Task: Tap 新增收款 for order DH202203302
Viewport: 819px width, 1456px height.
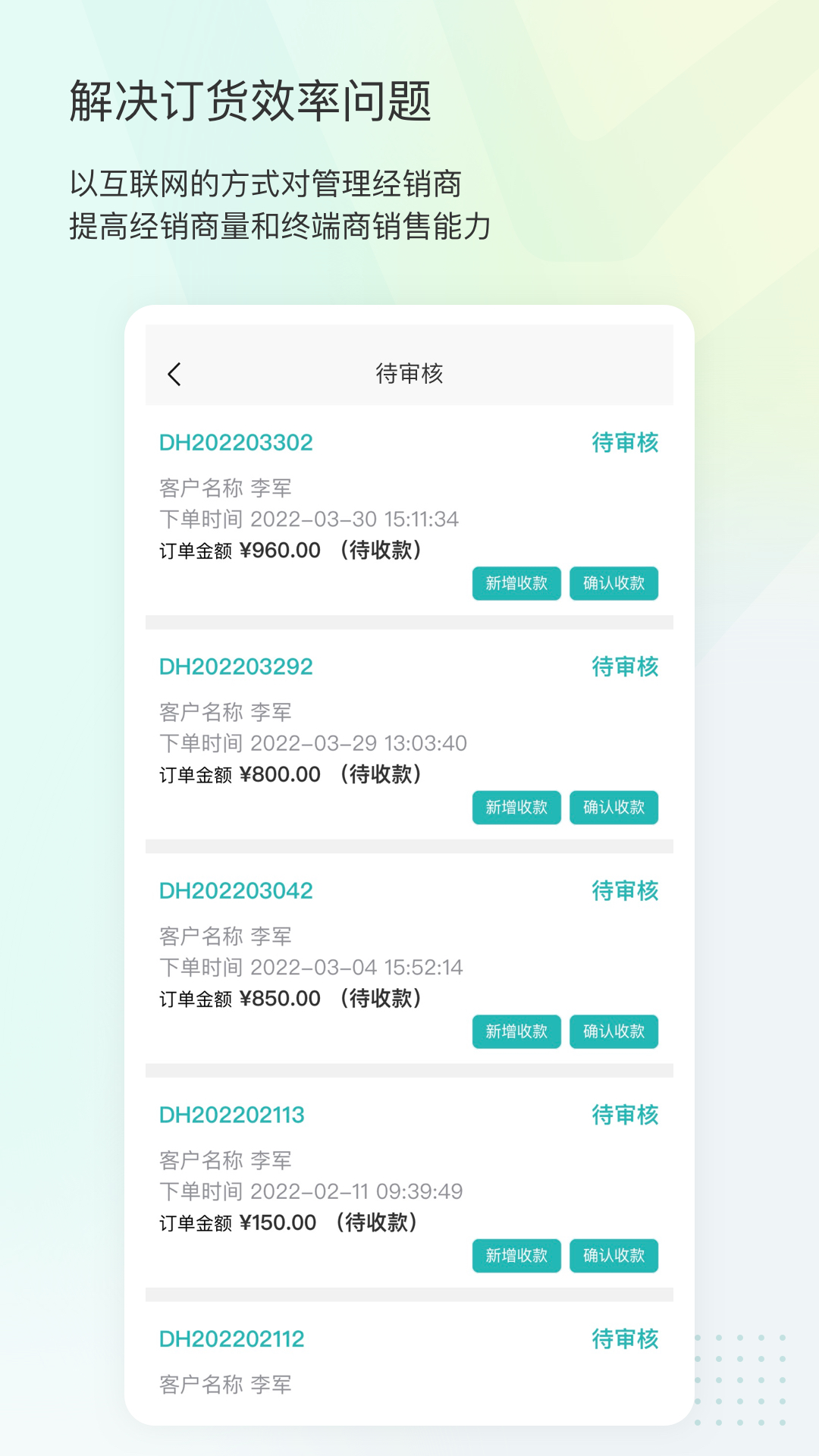Action: click(516, 583)
